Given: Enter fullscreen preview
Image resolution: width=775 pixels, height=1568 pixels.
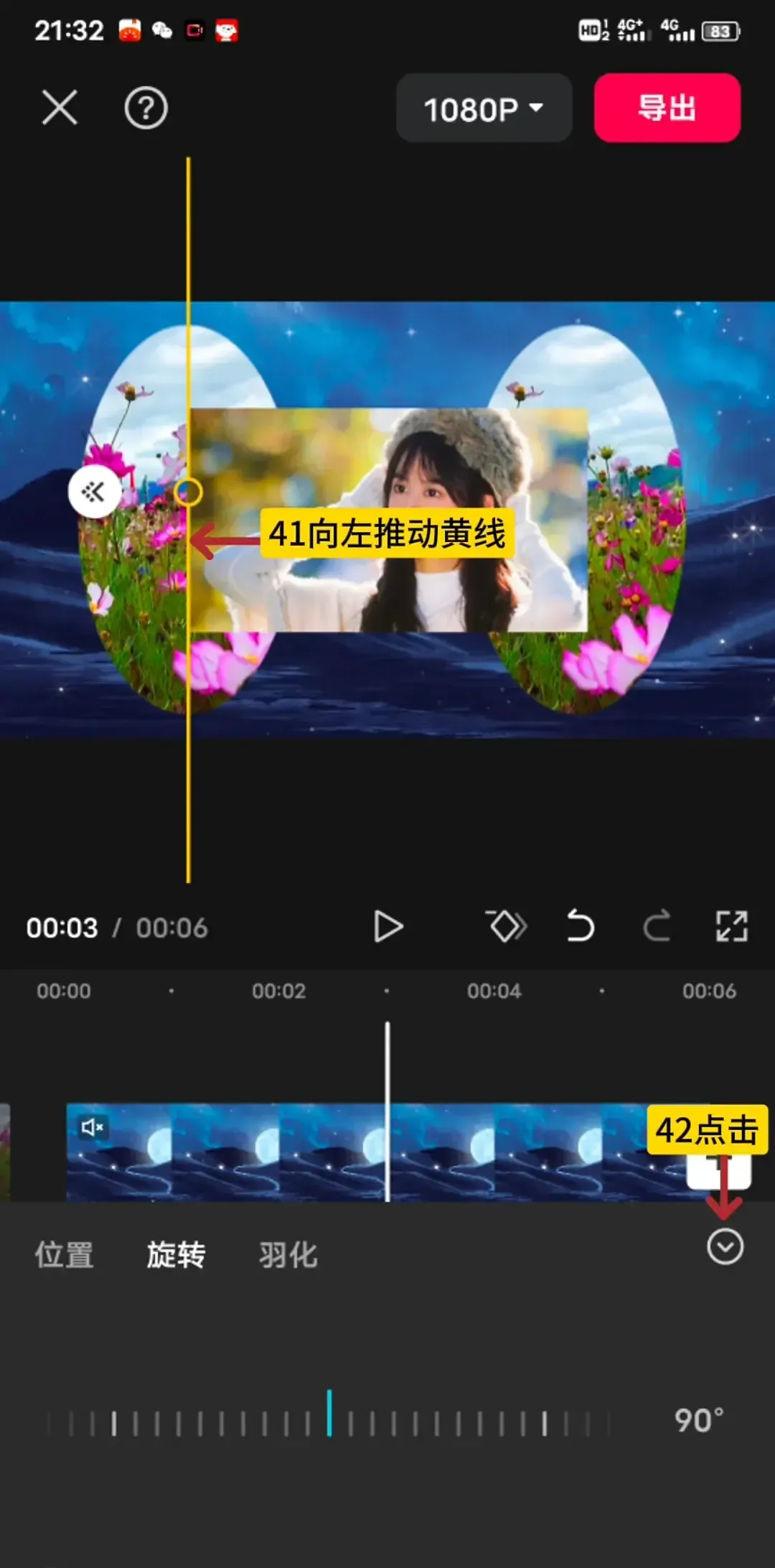Looking at the screenshot, I should 731,927.
